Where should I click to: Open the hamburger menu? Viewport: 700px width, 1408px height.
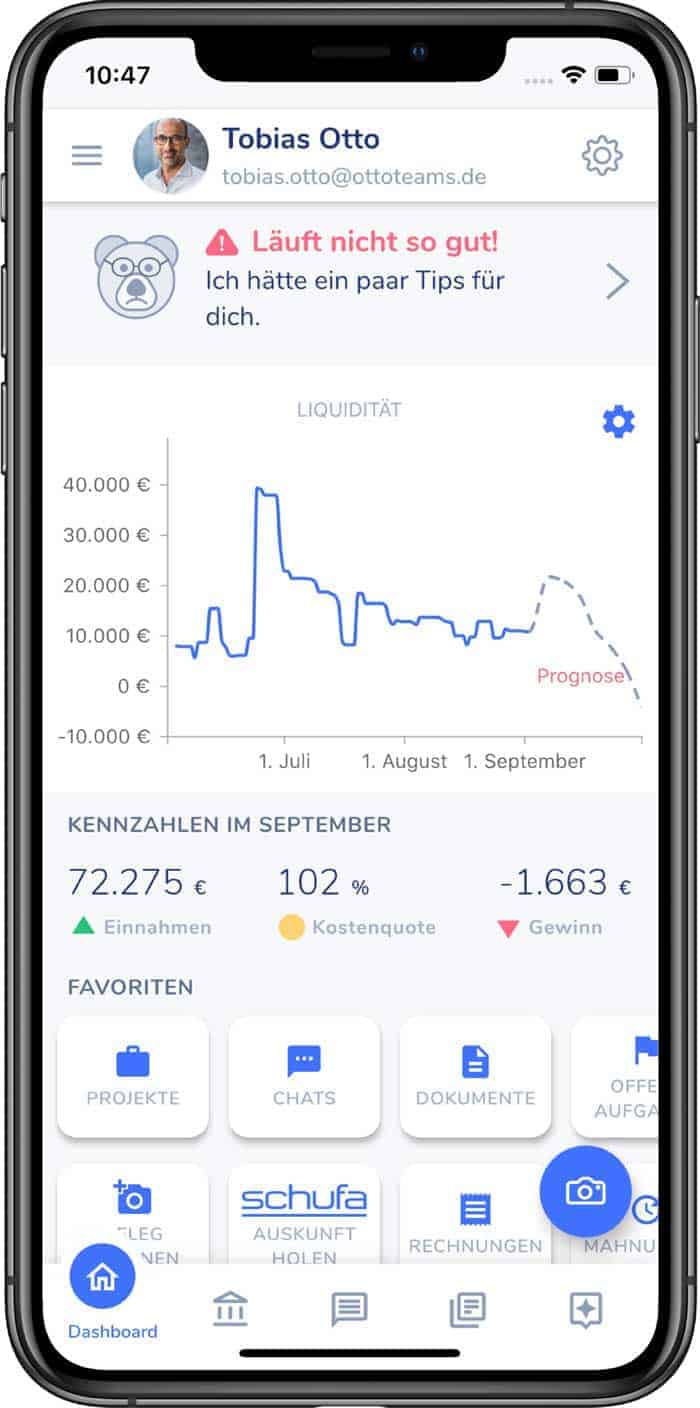tap(86, 155)
